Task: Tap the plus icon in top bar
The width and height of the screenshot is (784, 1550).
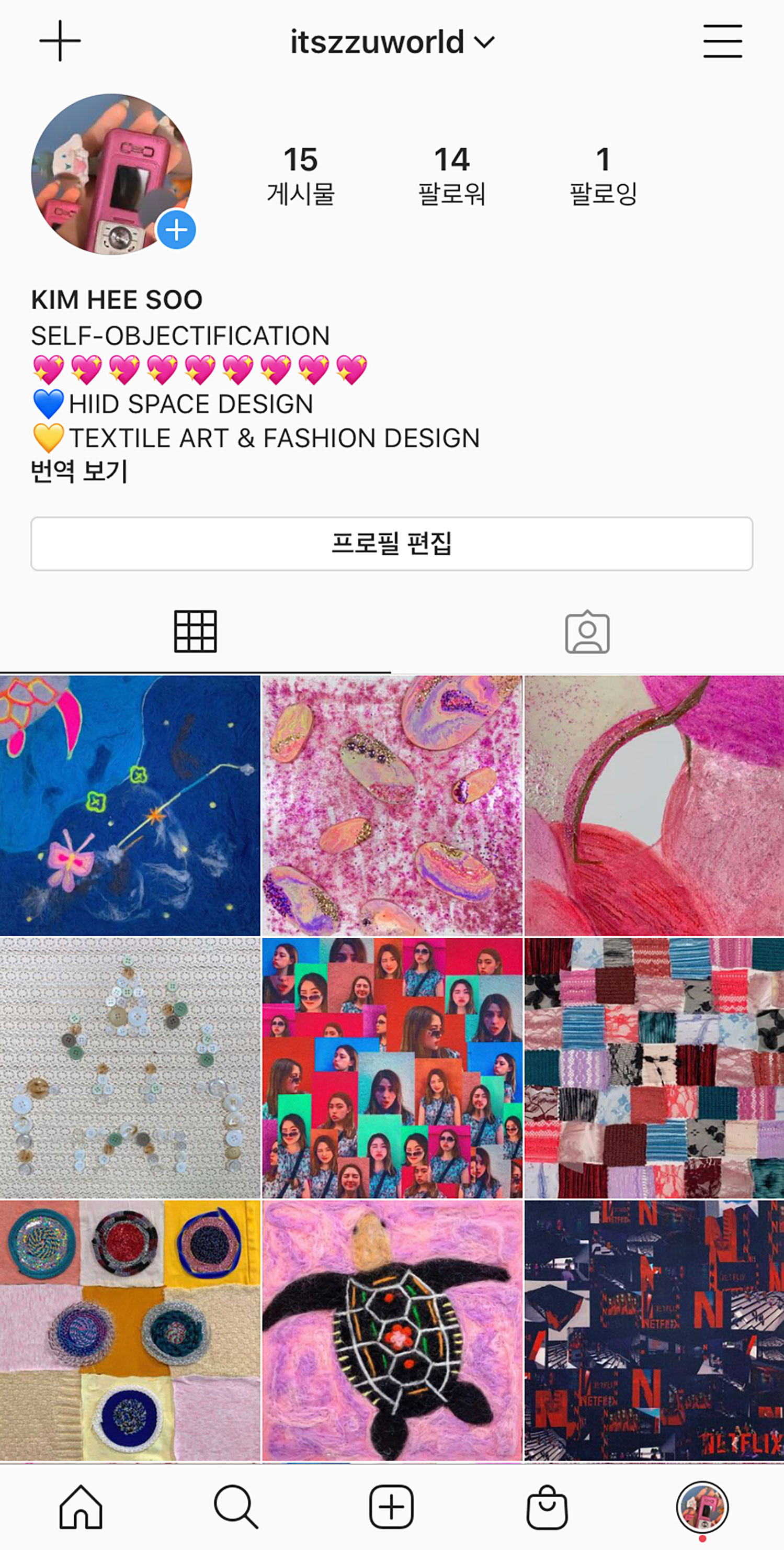Action: tap(60, 41)
